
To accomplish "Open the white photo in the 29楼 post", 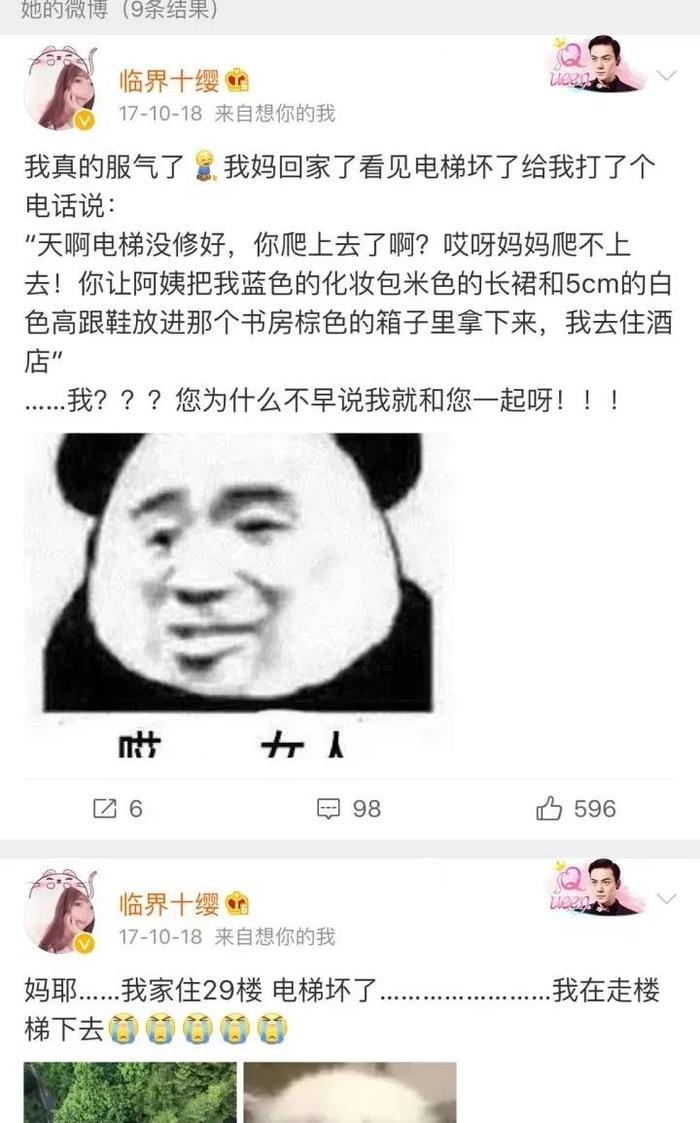I will click(350, 1092).
